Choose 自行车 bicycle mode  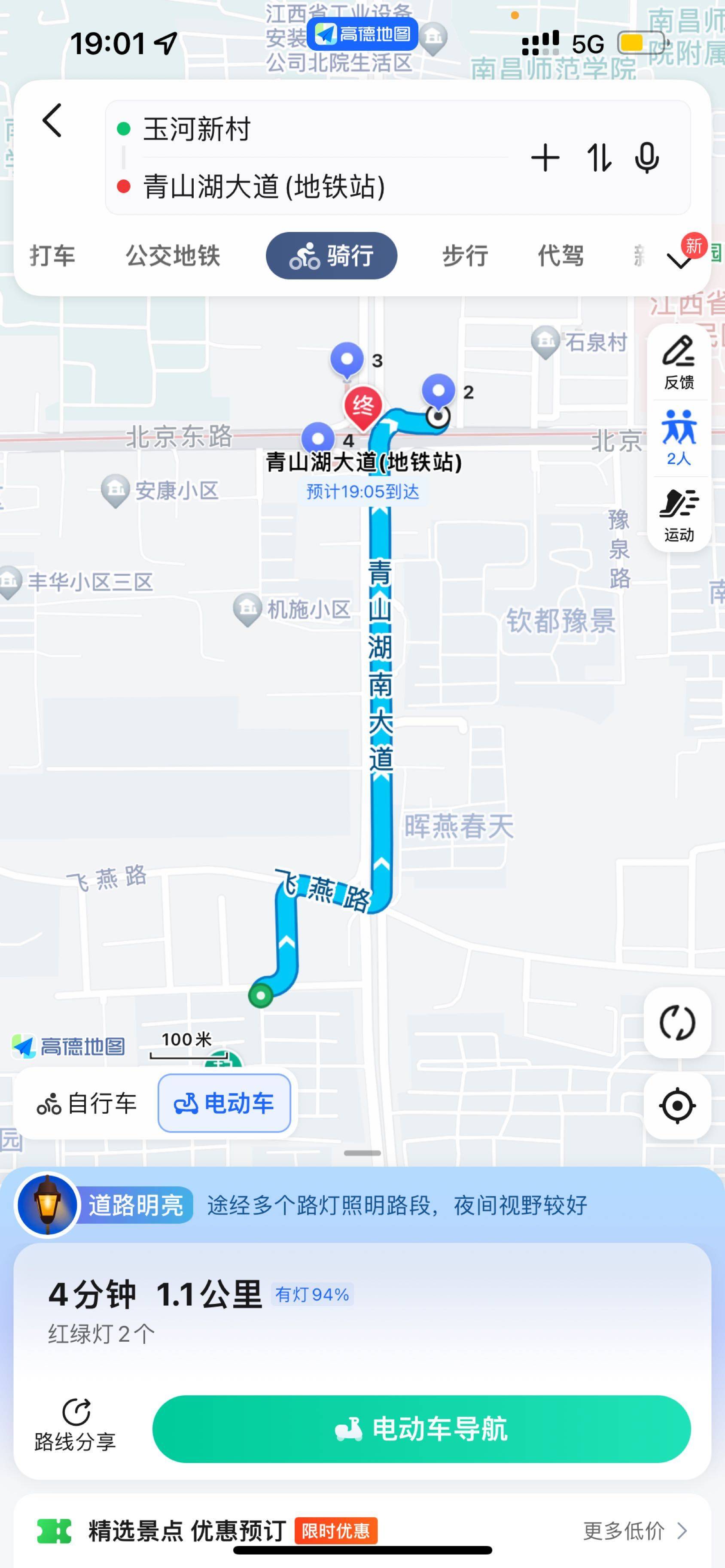tap(87, 1103)
